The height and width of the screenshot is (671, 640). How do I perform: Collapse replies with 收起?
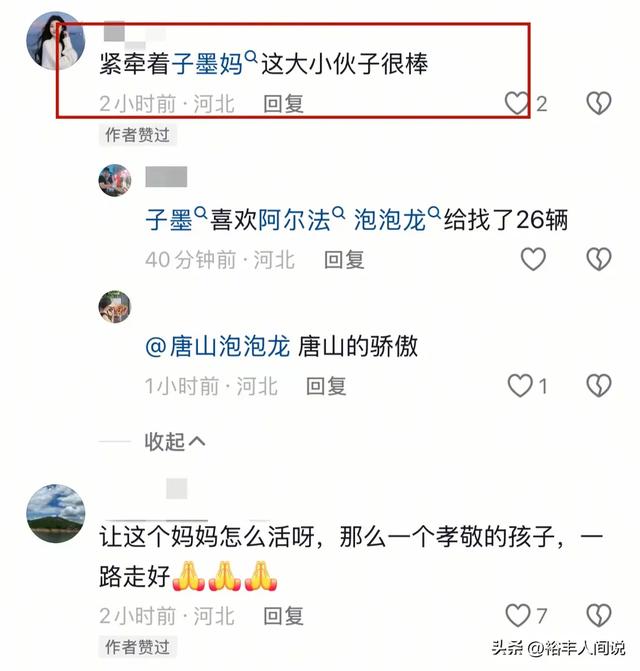click(175, 441)
